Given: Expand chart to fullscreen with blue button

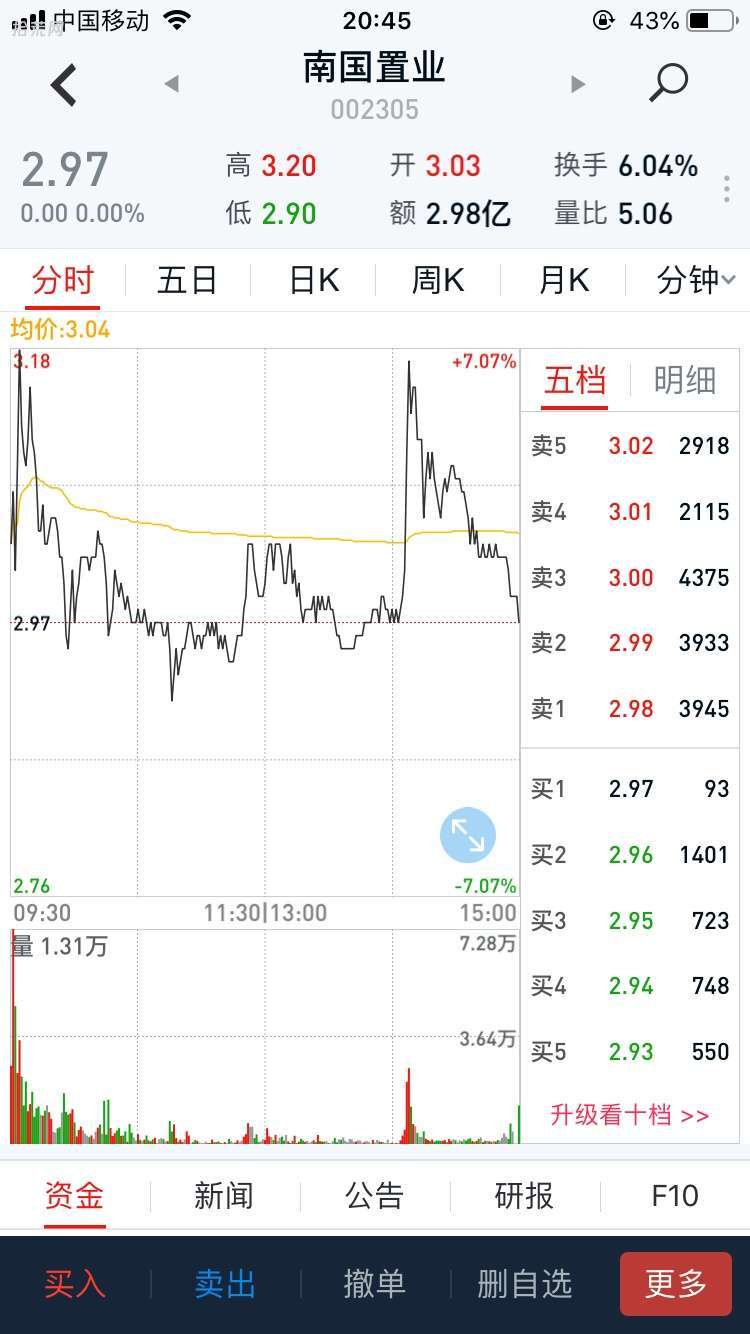Looking at the screenshot, I should [x=468, y=835].
